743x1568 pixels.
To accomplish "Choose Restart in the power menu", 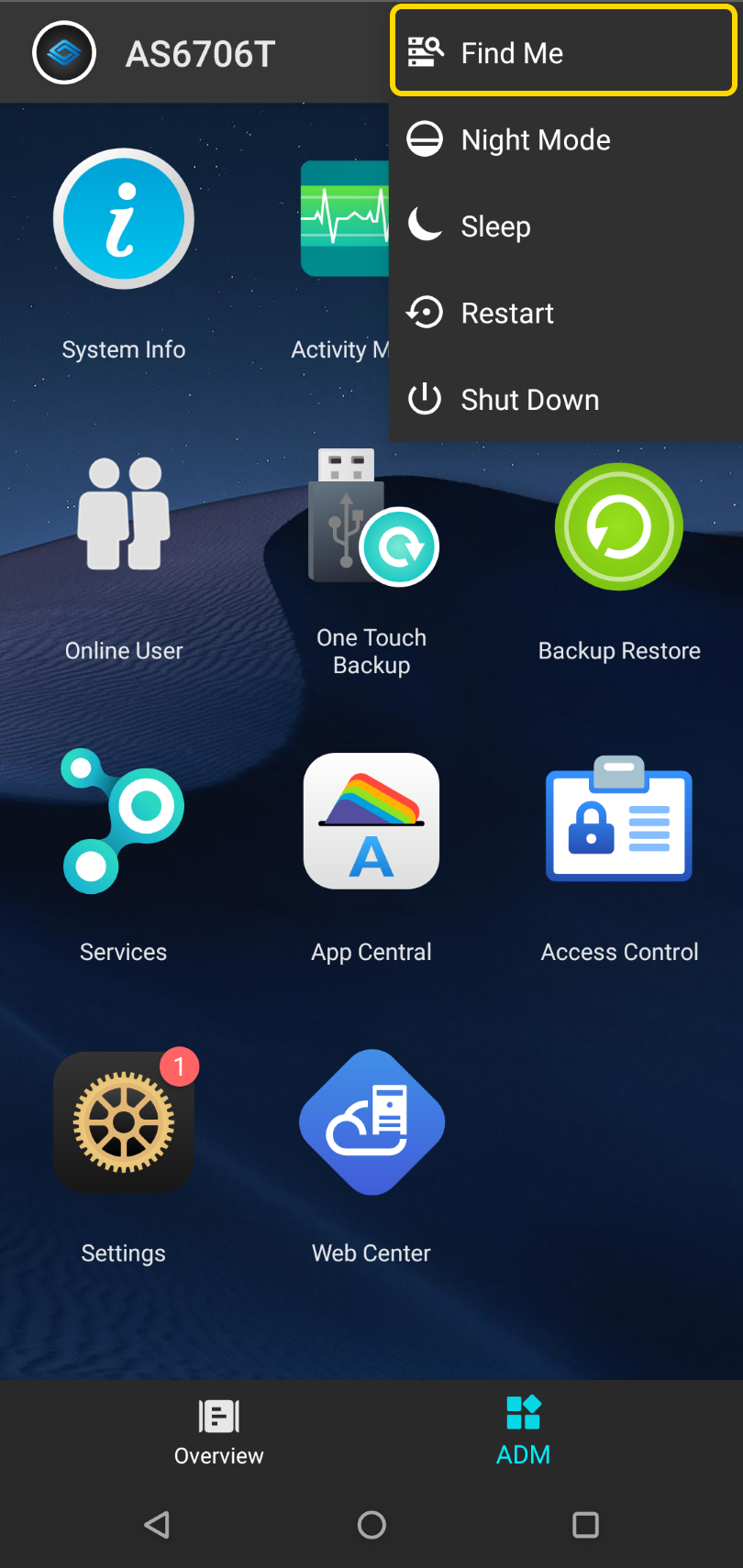I will (x=506, y=313).
